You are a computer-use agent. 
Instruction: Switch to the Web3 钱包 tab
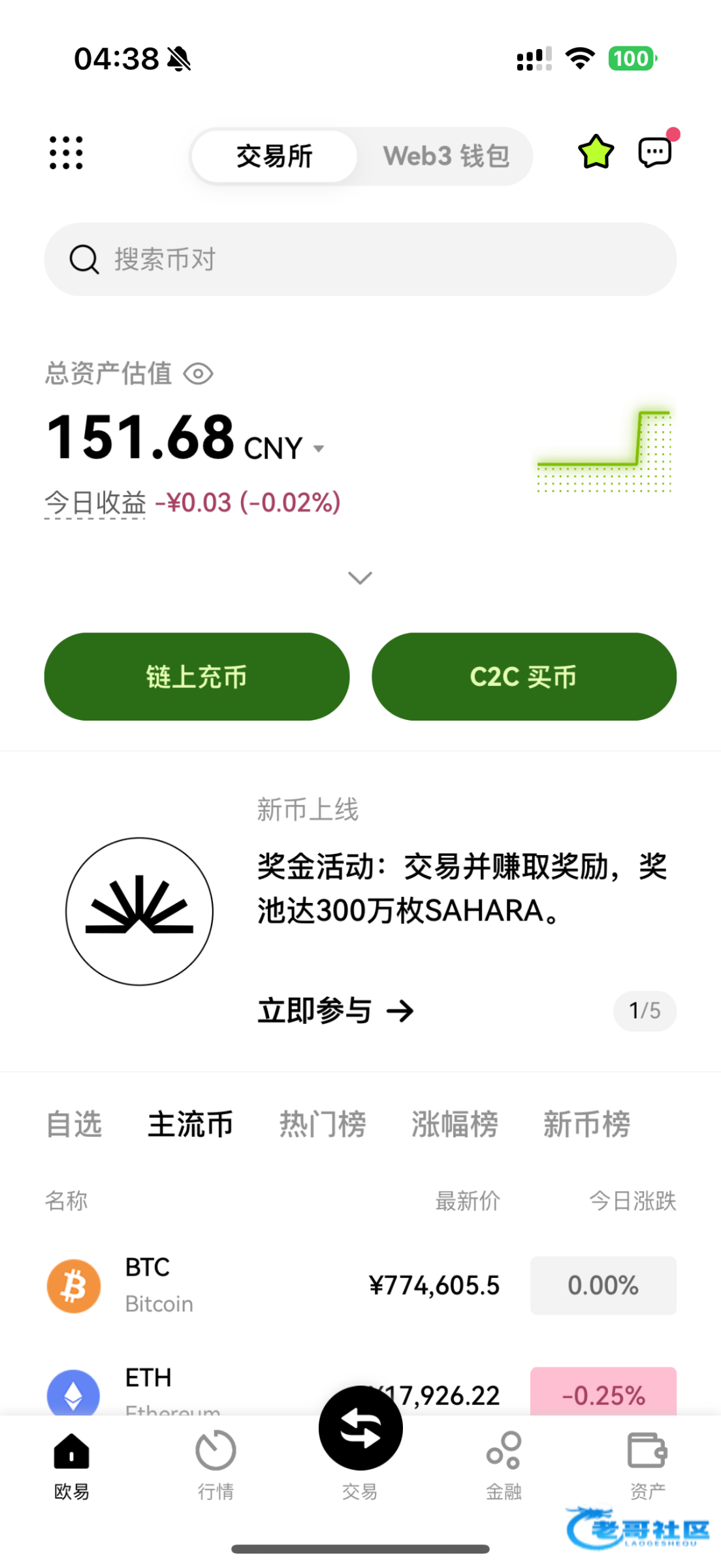(446, 156)
